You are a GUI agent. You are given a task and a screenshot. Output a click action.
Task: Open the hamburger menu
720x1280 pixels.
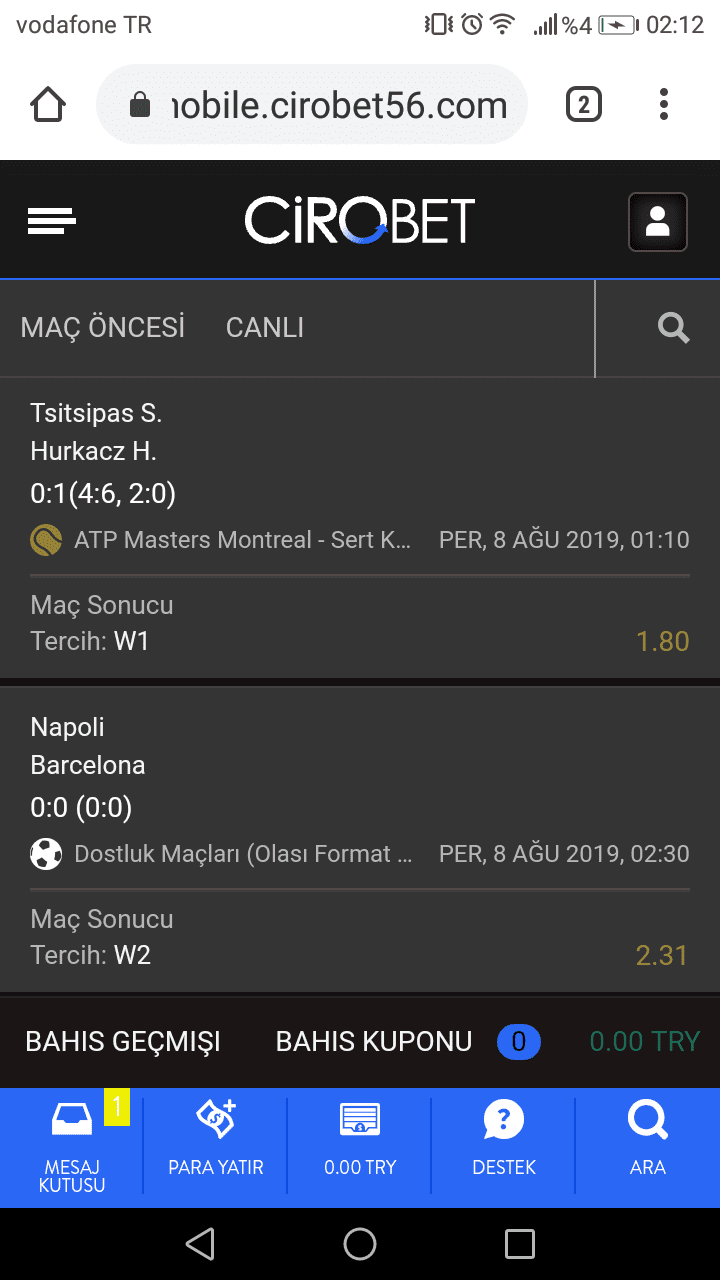[x=52, y=221]
